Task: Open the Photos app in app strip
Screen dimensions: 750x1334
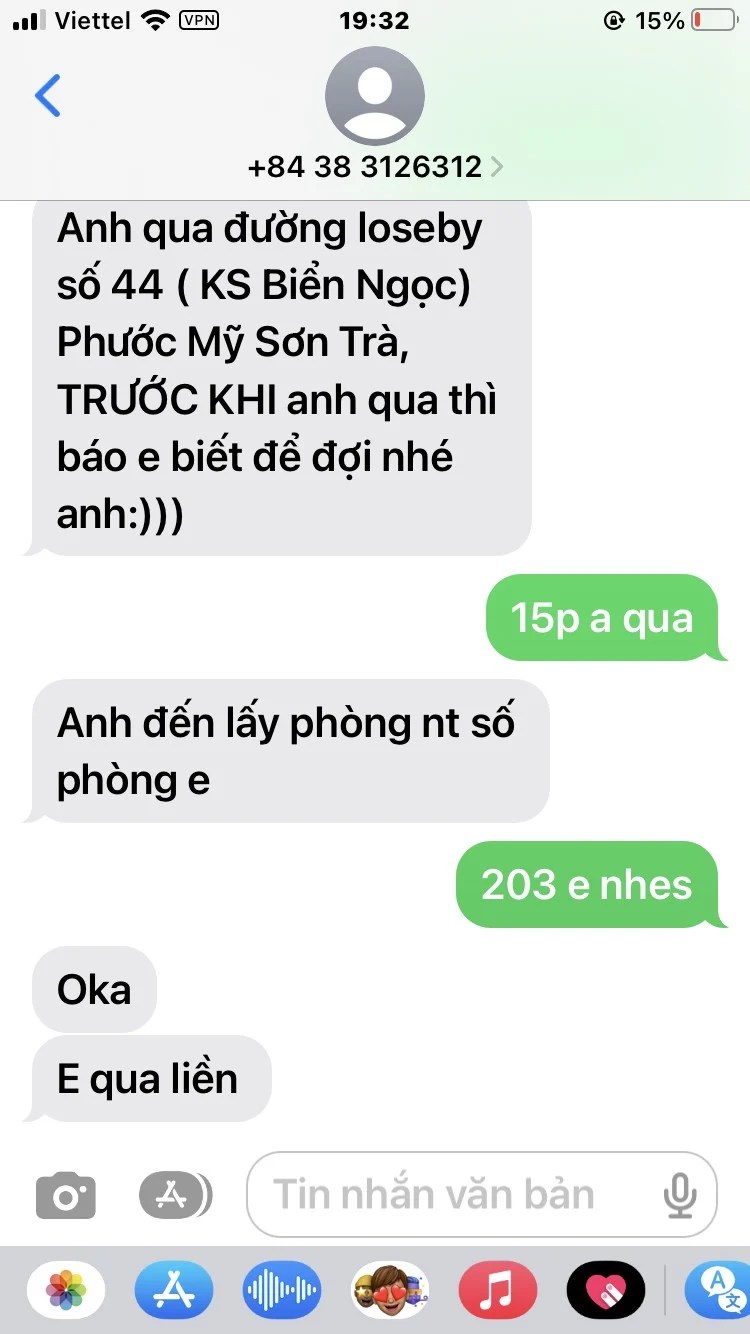Action: click(x=66, y=1290)
